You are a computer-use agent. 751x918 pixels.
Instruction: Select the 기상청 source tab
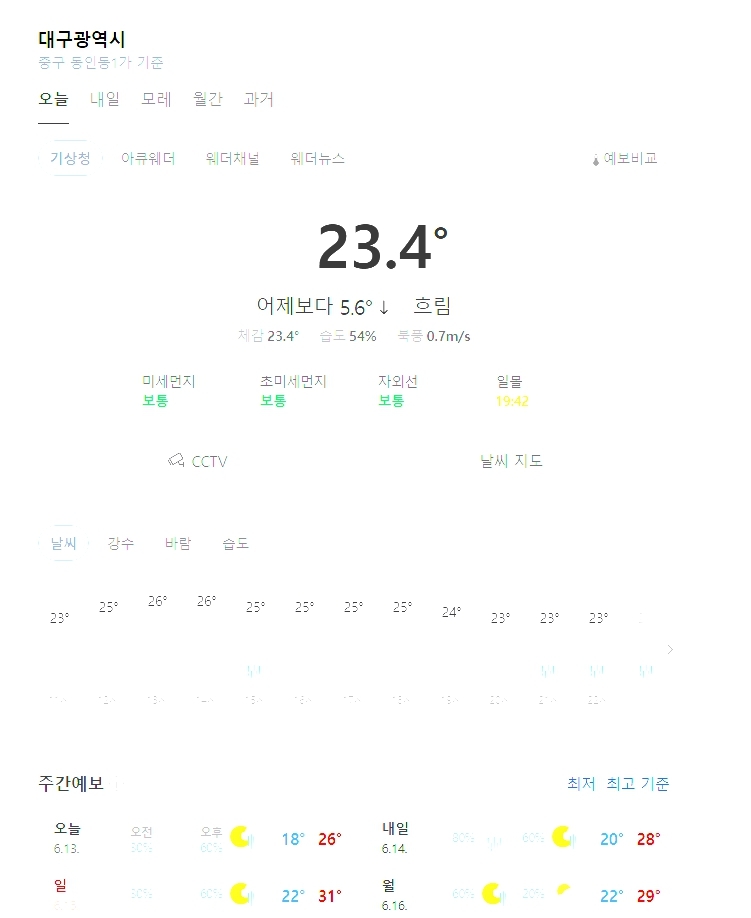pos(70,158)
